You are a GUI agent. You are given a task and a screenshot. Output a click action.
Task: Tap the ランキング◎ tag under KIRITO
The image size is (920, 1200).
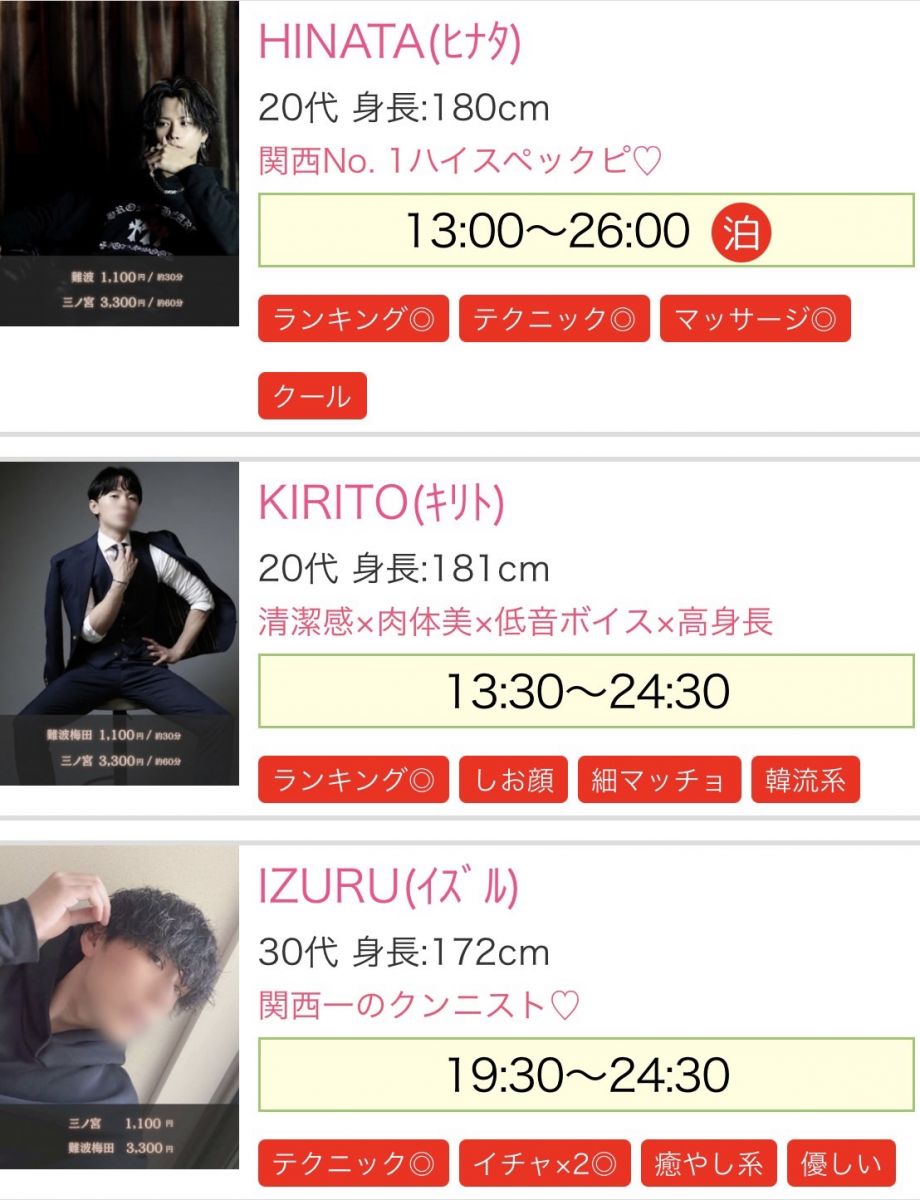click(353, 780)
